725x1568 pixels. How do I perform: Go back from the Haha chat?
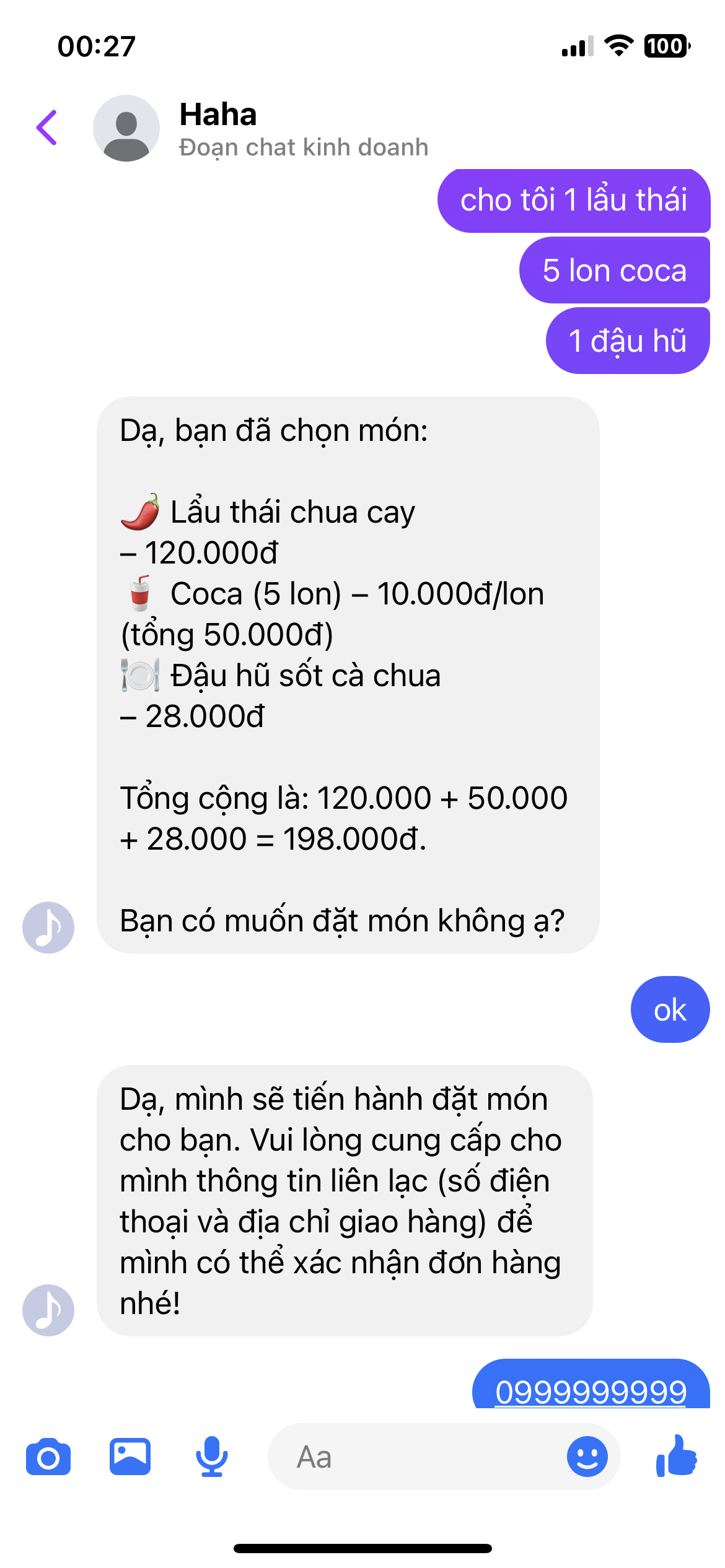[x=47, y=128]
